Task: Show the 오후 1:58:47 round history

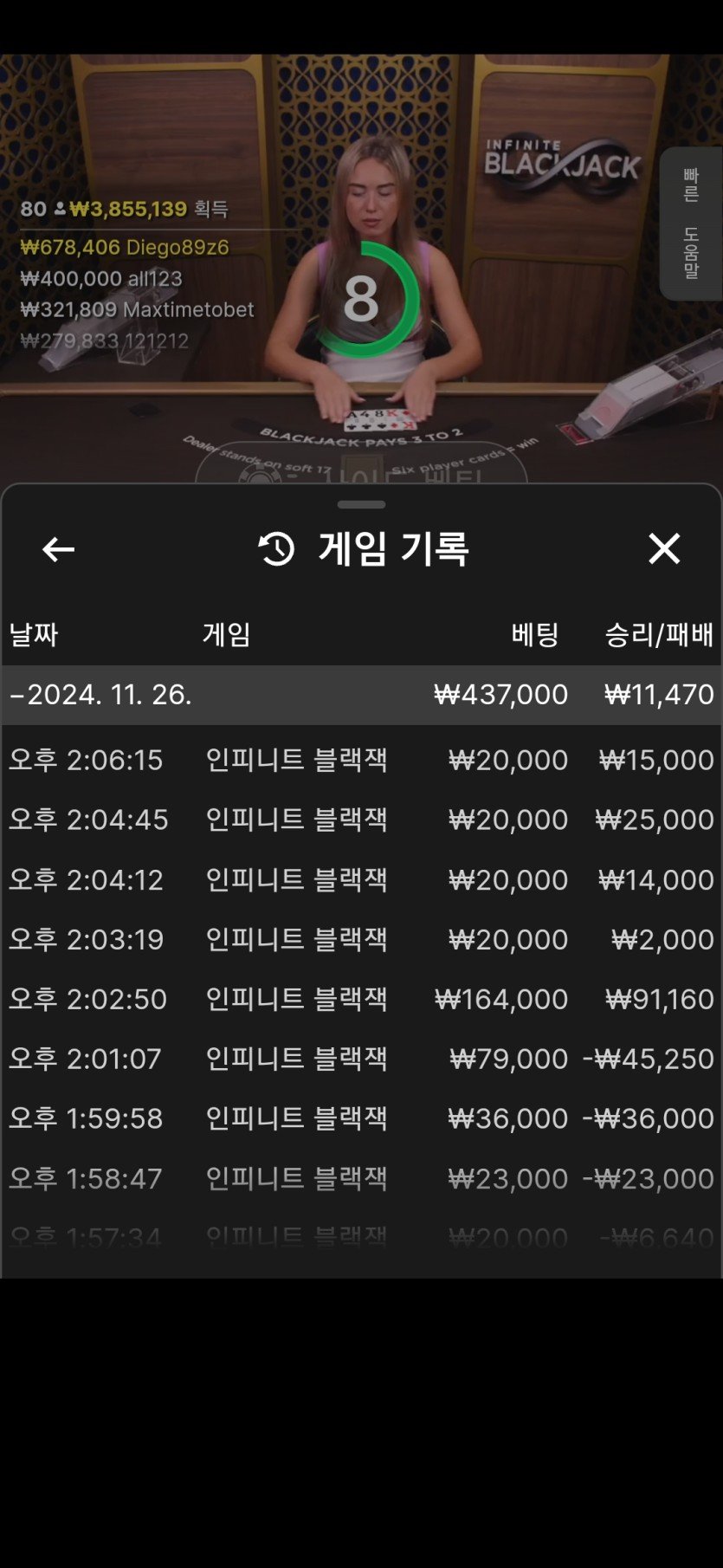Action: pyautogui.click(x=361, y=1178)
